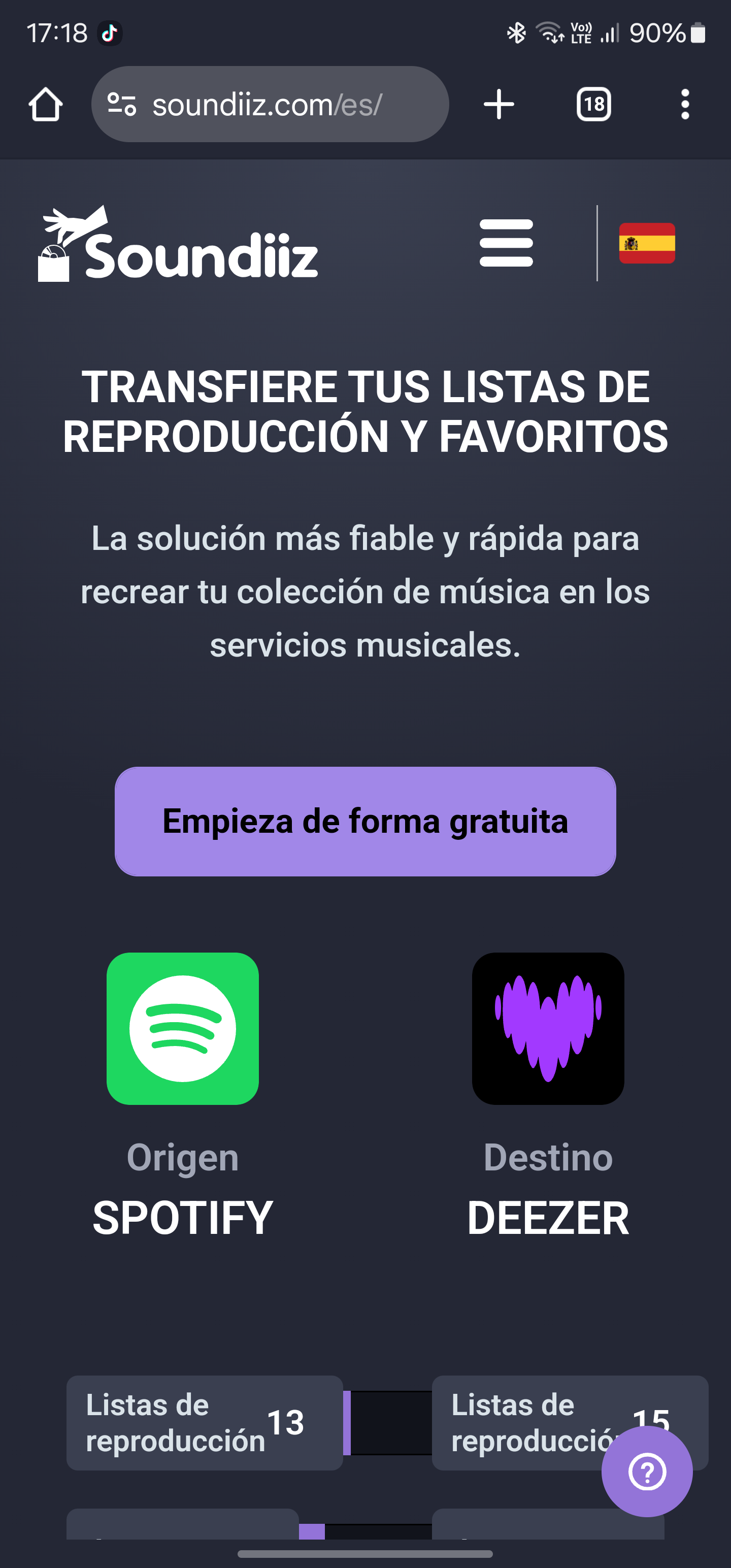
Task: Tap the Soundiiz logo
Action: click(x=178, y=245)
